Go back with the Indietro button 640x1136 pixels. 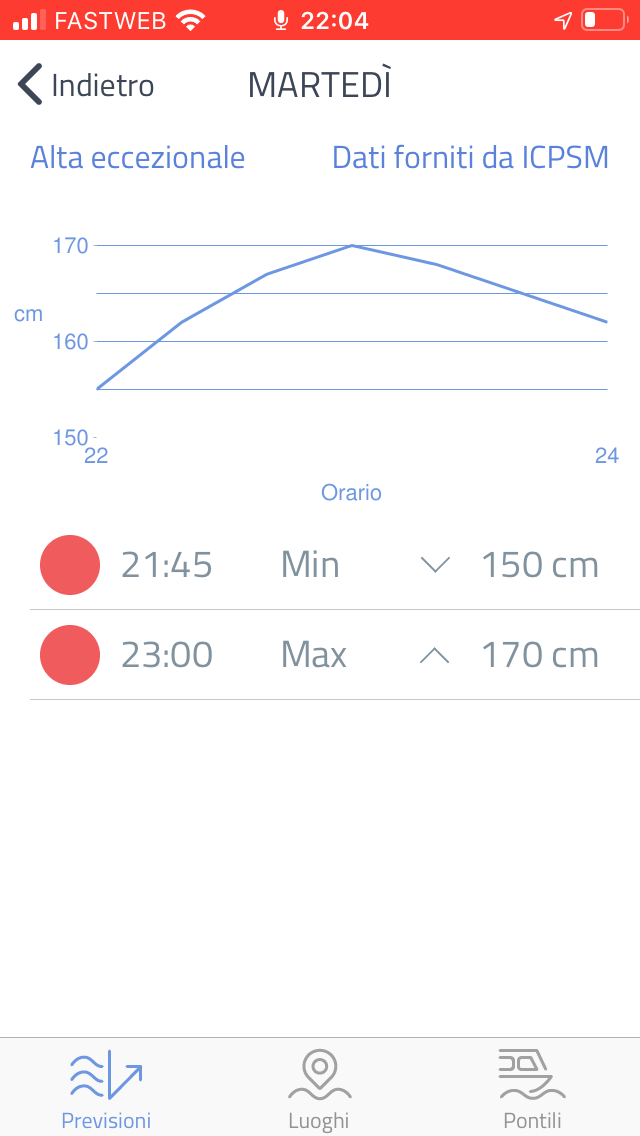(x=86, y=85)
